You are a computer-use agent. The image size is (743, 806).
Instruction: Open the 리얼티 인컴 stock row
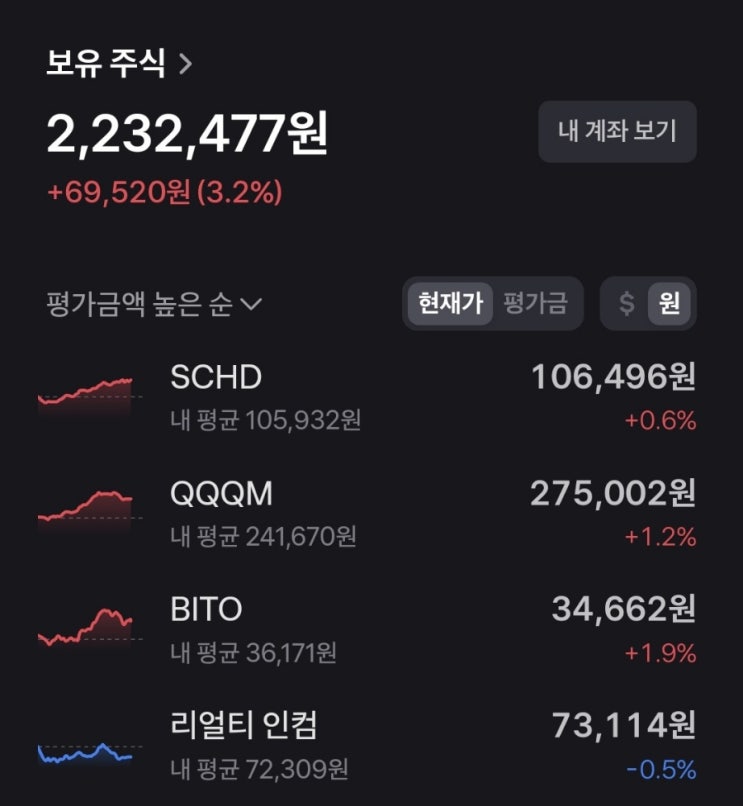pyautogui.click(x=366, y=744)
